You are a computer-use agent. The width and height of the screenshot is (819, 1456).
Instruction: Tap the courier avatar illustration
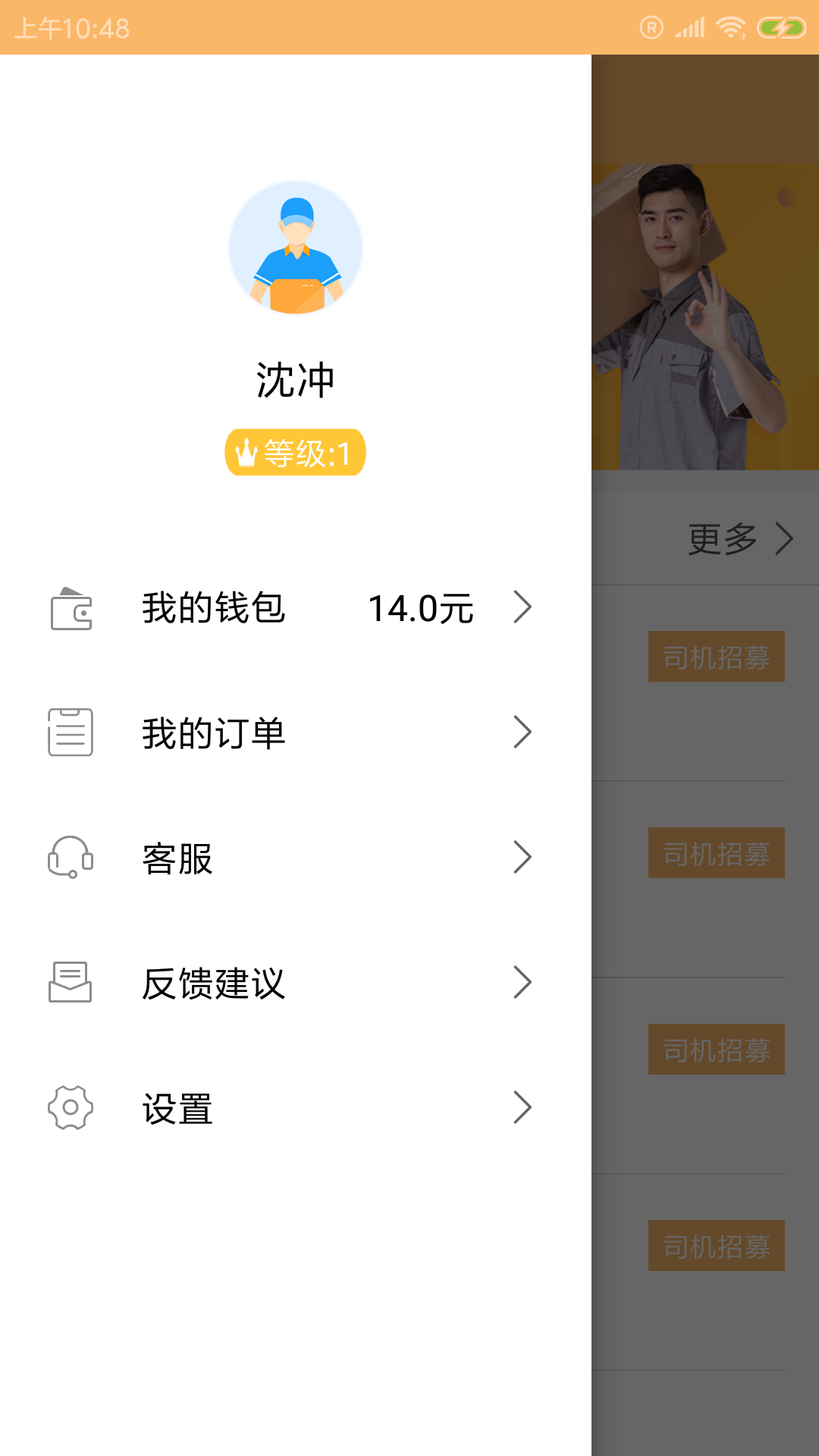click(296, 247)
